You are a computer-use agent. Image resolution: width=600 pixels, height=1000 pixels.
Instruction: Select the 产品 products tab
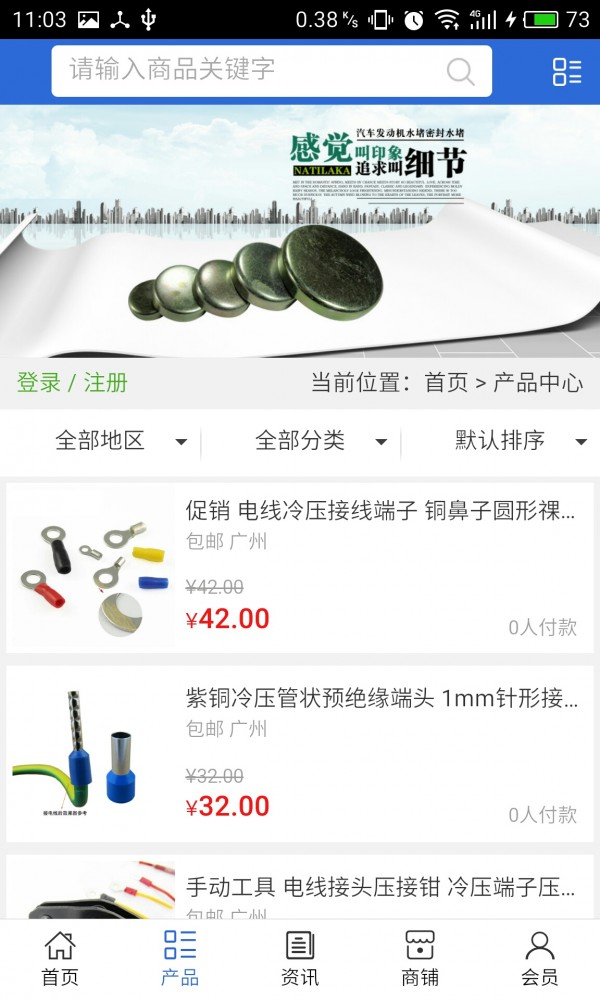tap(180, 958)
